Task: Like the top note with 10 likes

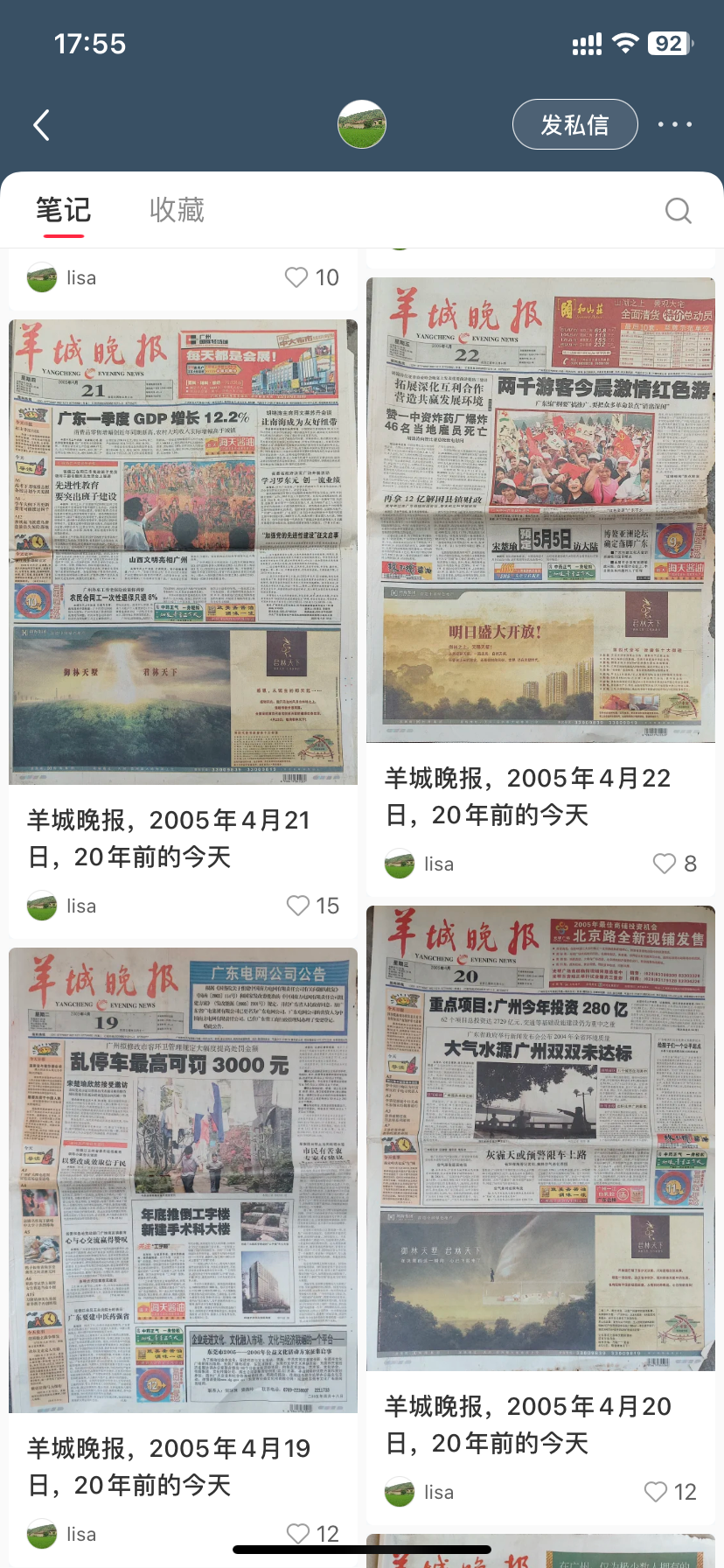Action: (297, 277)
